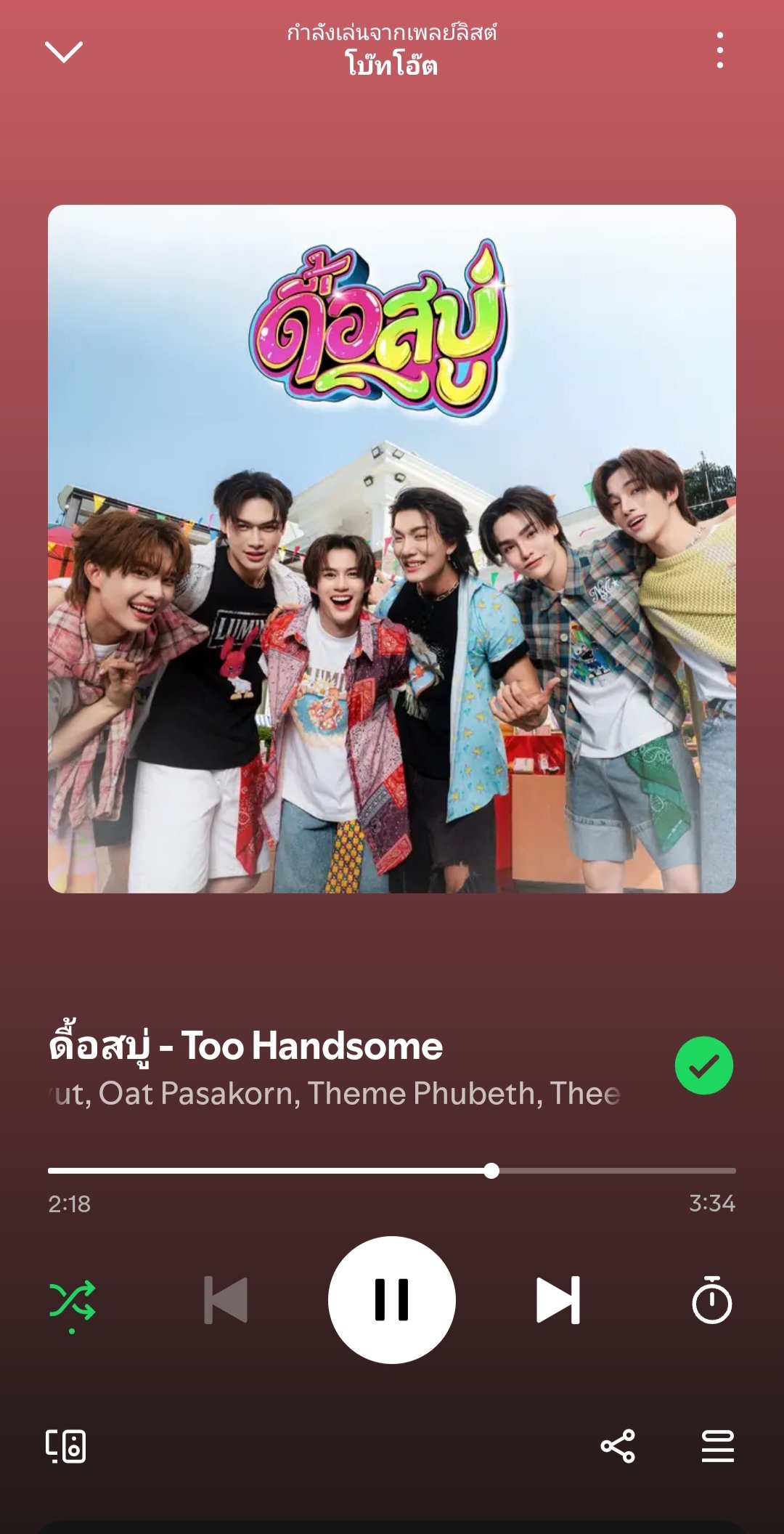Skip to the next track
The width and height of the screenshot is (784, 1534).
pyautogui.click(x=558, y=1300)
